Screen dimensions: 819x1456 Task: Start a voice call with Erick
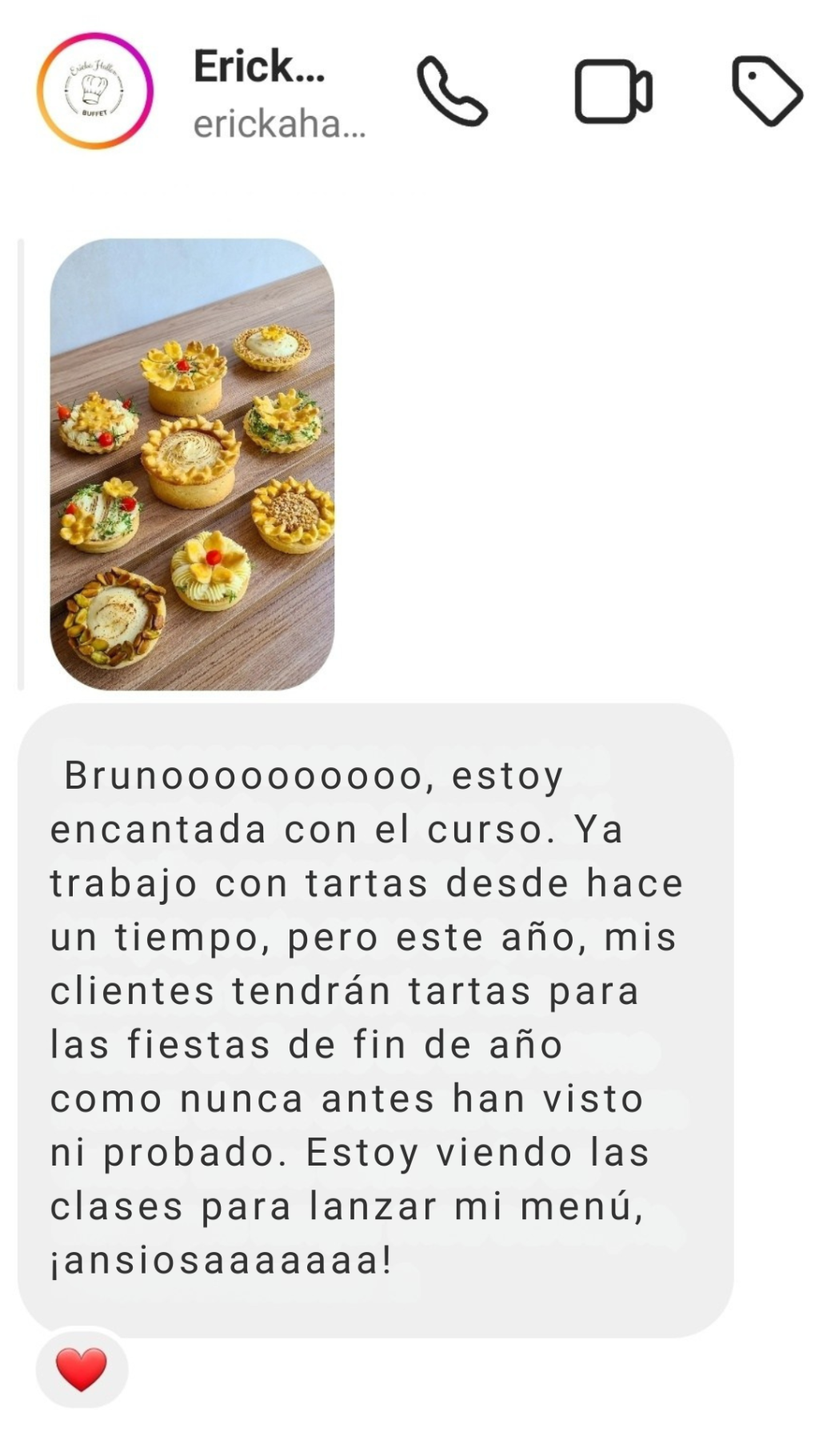coord(451,91)
